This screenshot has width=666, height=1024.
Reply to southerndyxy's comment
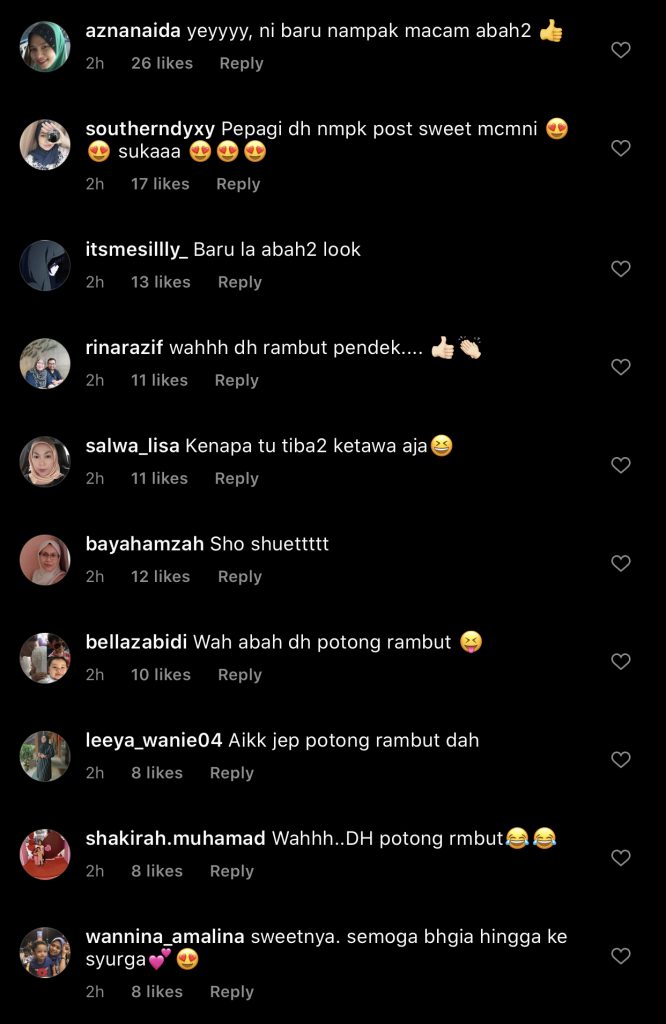click(x=238, y=184)
